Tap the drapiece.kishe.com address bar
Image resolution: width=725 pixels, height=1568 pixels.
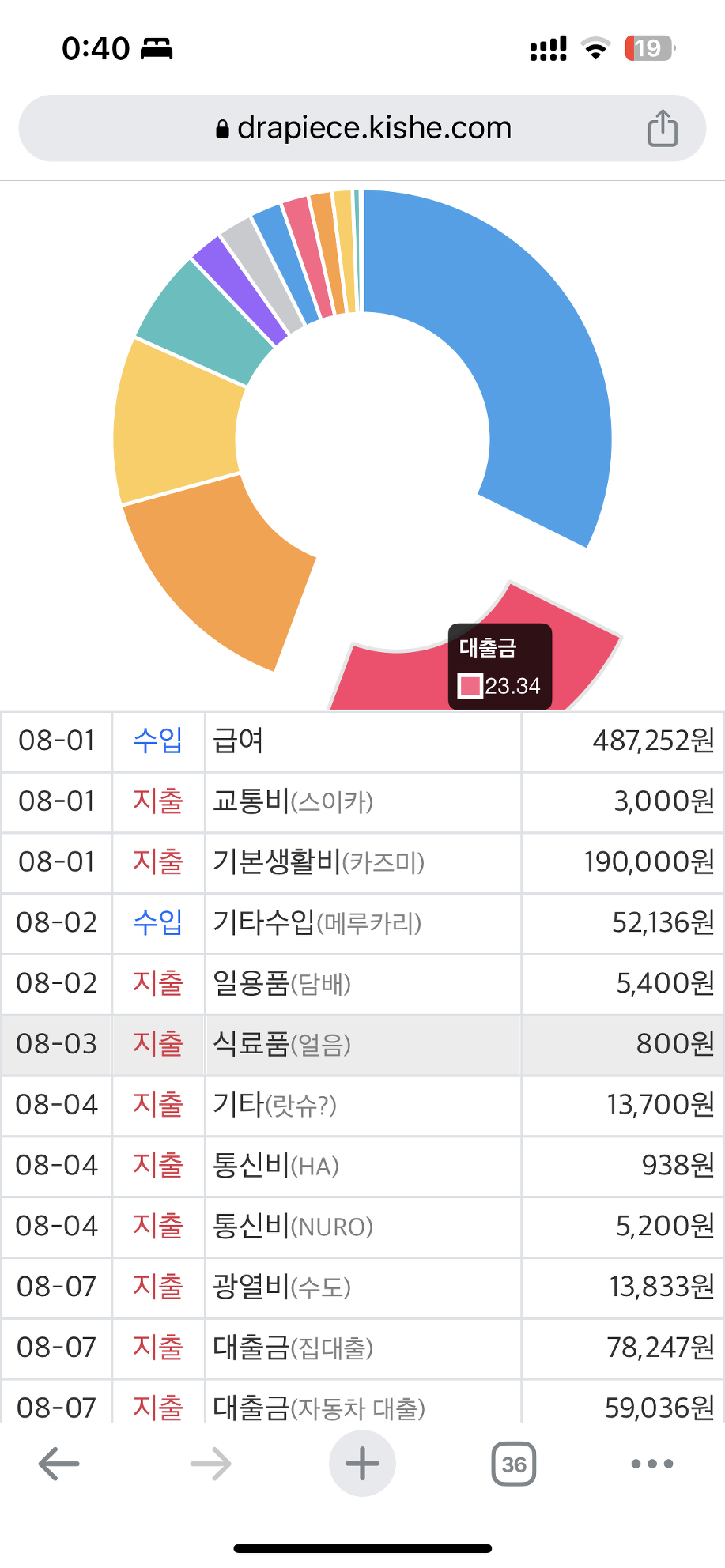point(362,128)
